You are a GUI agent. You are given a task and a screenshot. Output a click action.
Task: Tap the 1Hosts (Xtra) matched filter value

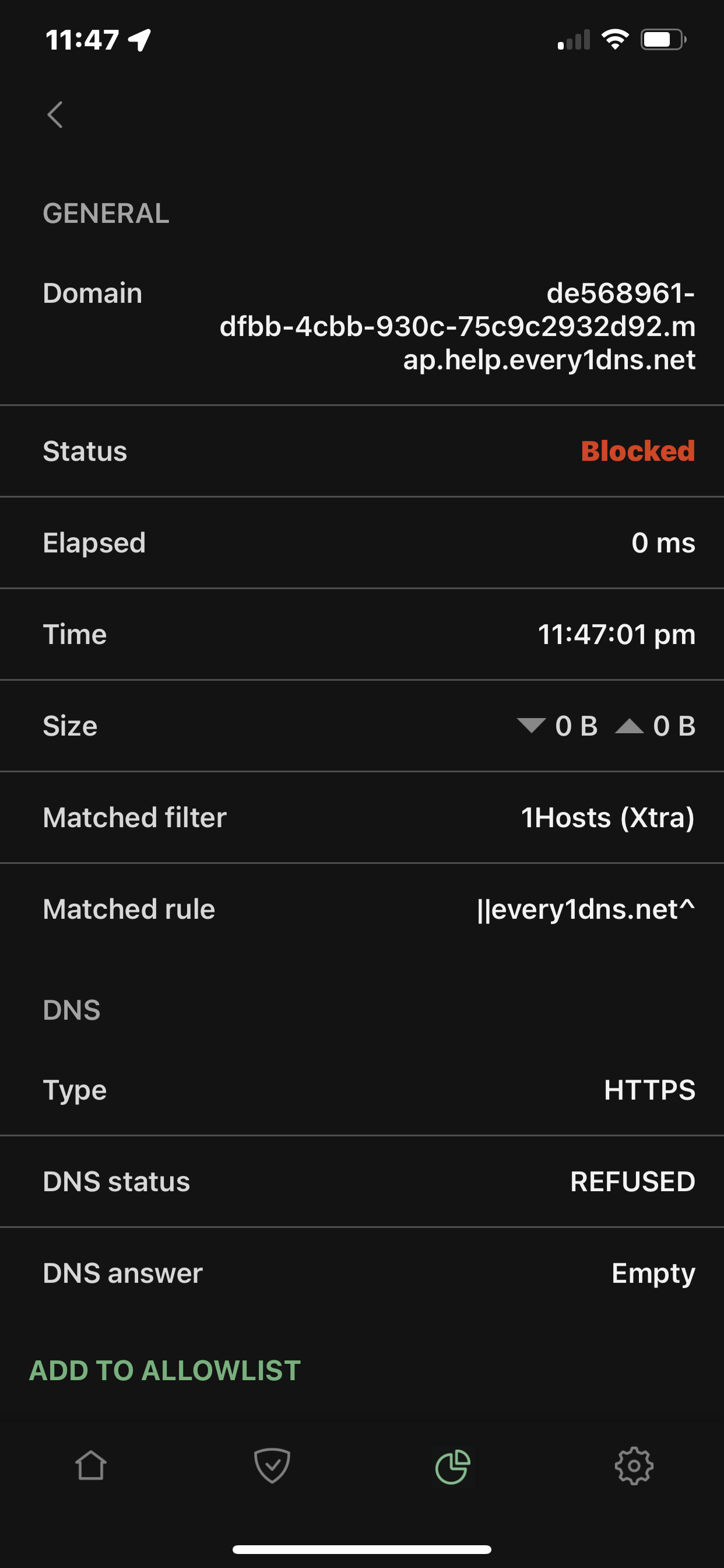pos(607,817)
